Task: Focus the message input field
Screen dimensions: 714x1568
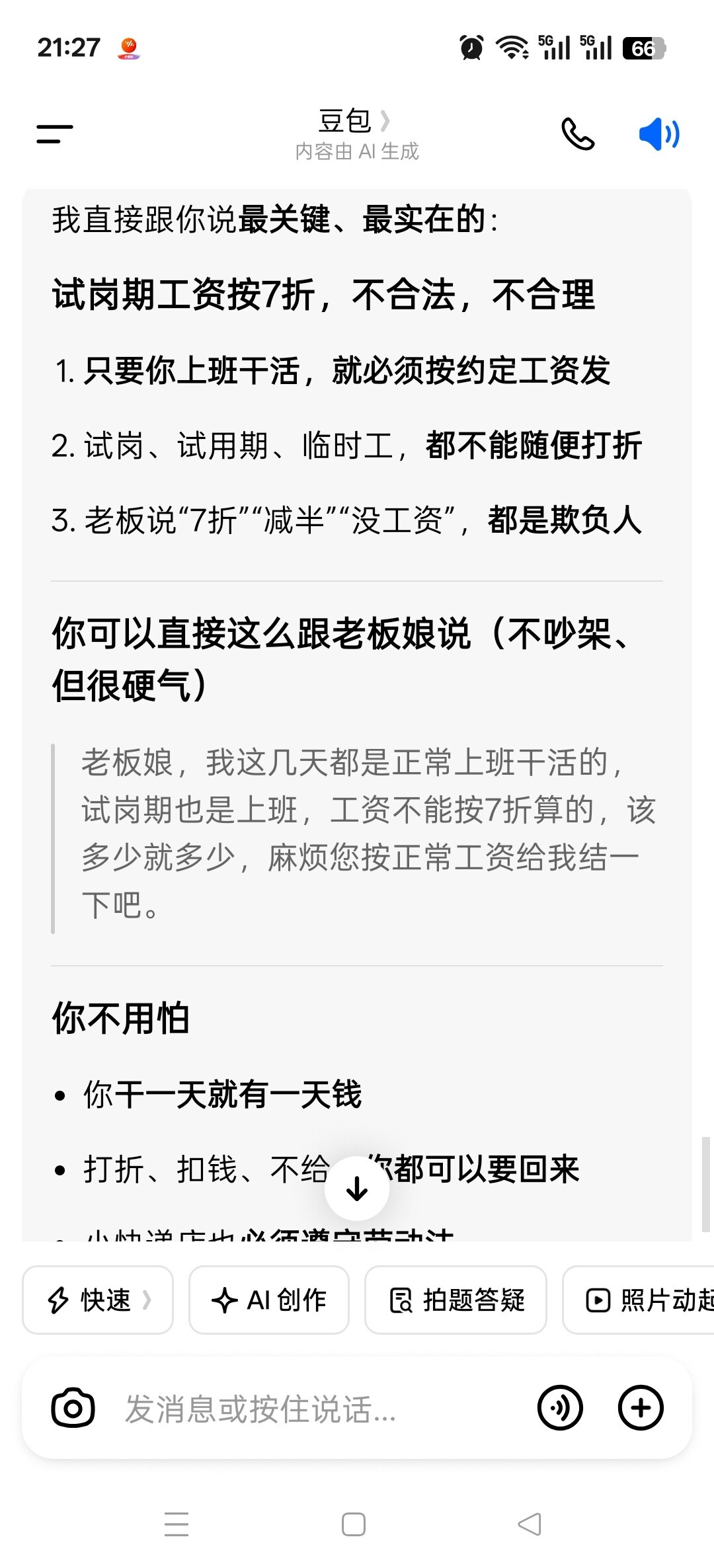Action: click(x=317, y=1409)
